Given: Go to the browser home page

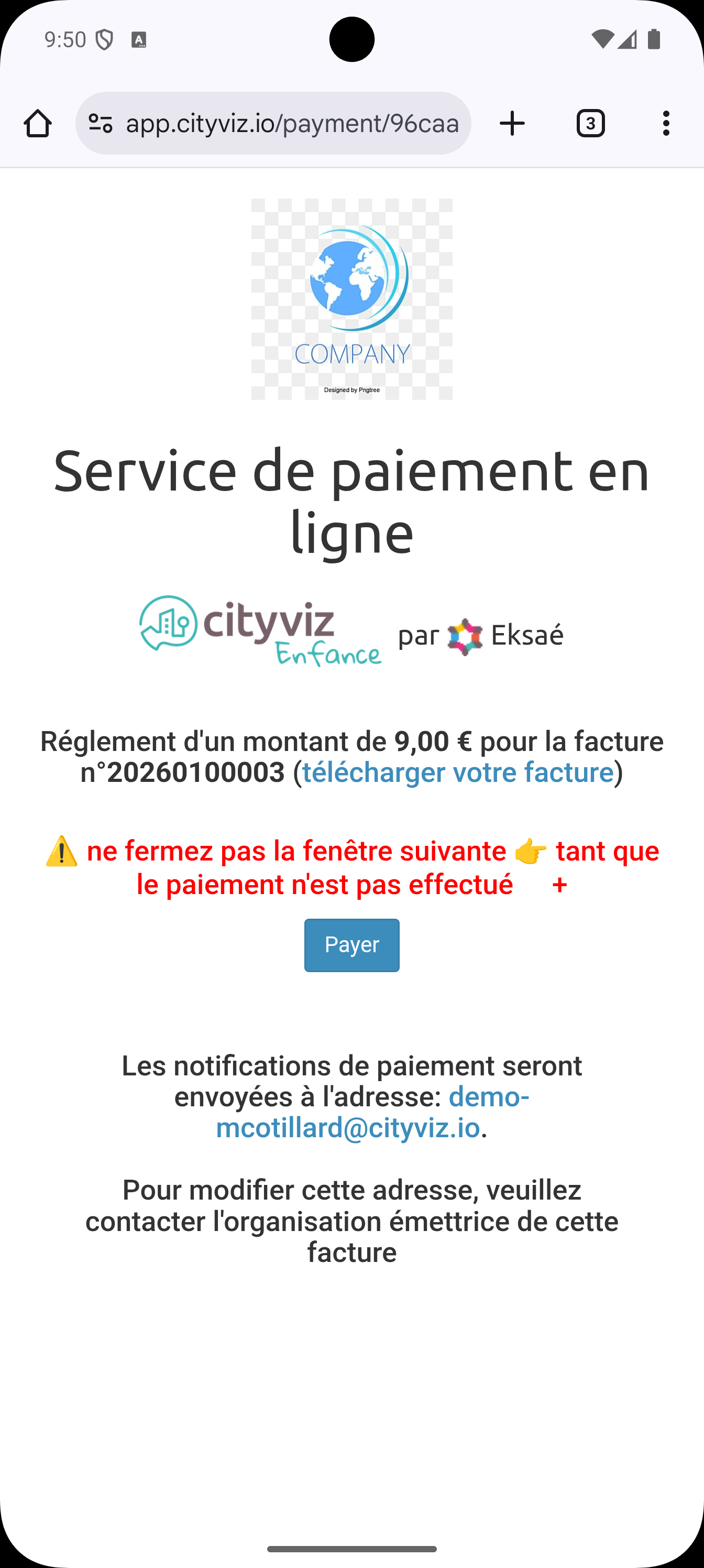Looking at the screenshot, I should coord(38,124).
